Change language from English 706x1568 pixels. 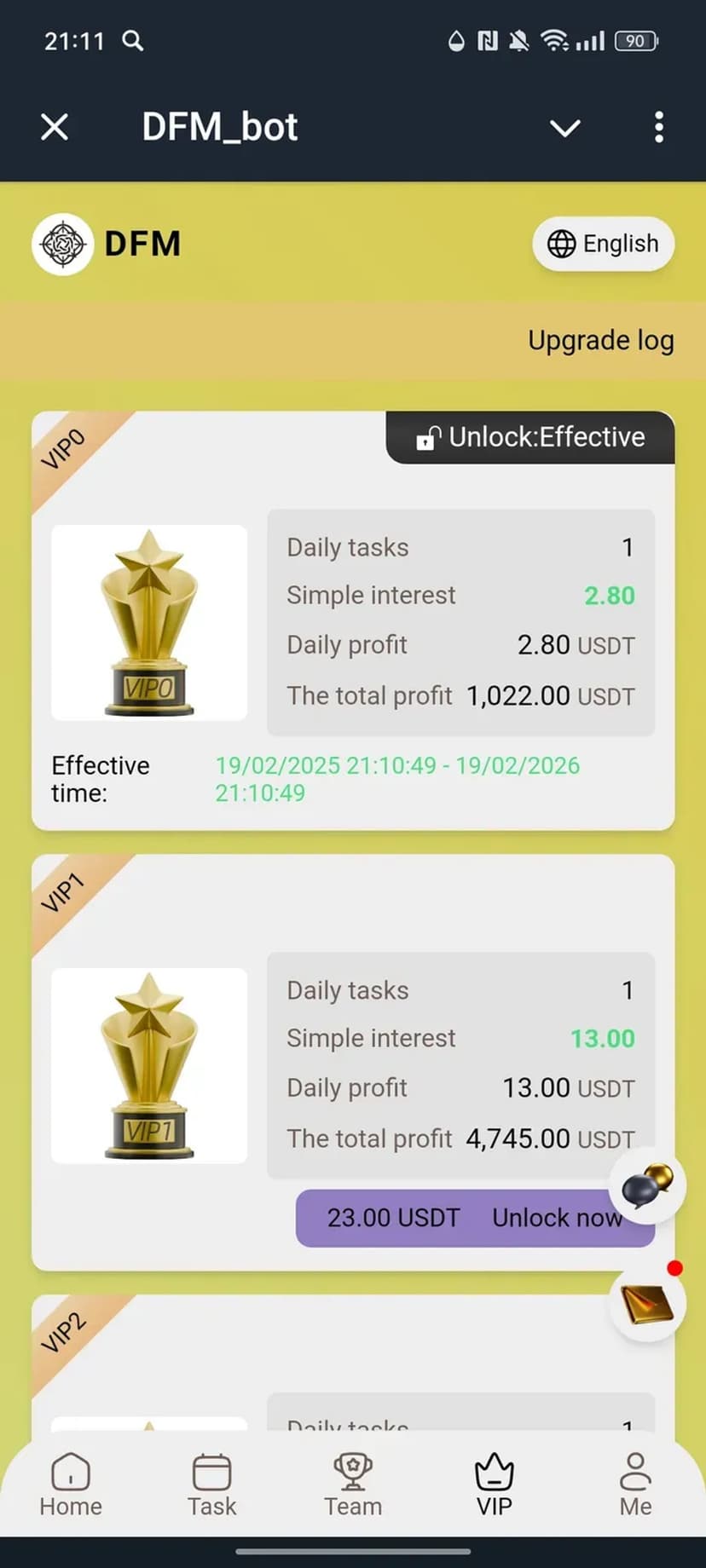pyautogui.click(x=603, y=245)
